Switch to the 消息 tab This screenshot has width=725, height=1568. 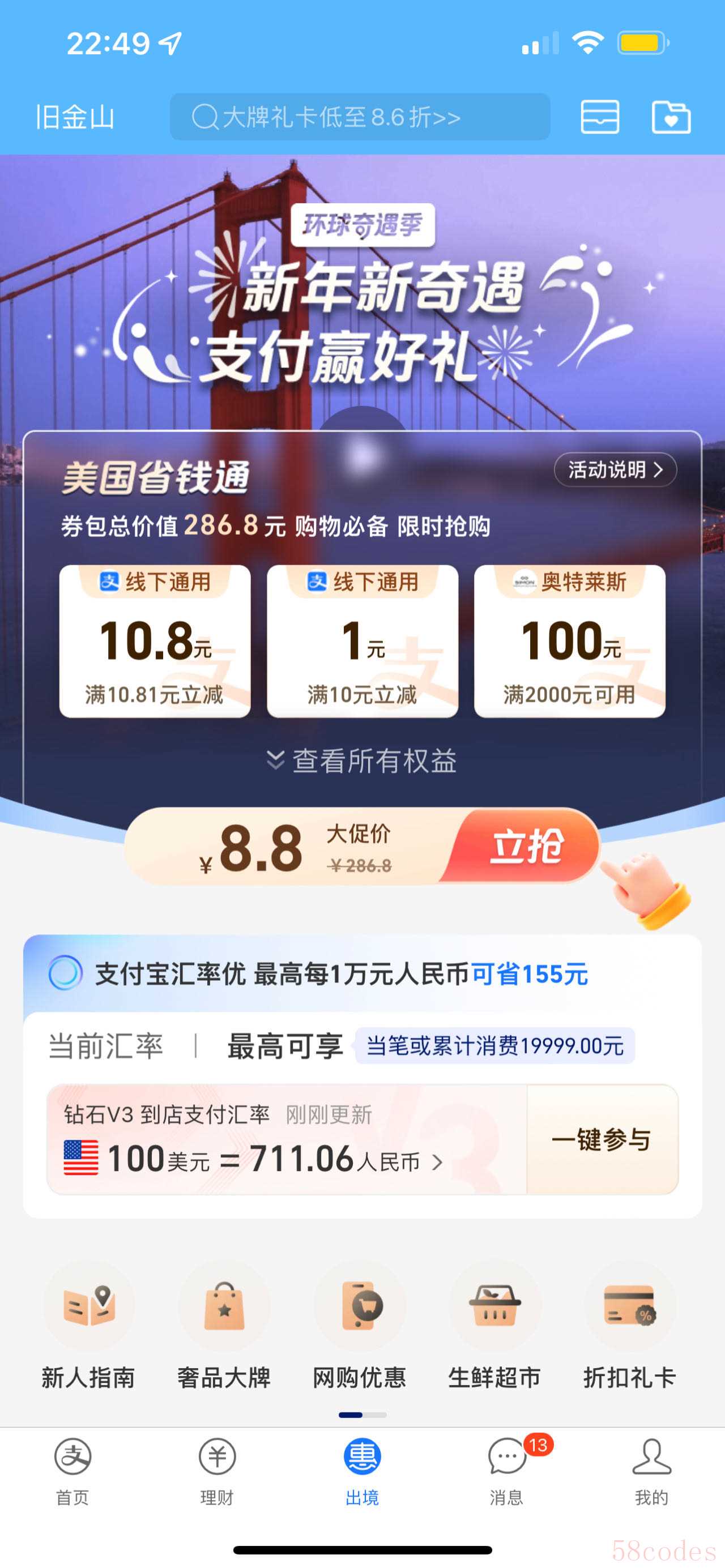(506, 1471)
